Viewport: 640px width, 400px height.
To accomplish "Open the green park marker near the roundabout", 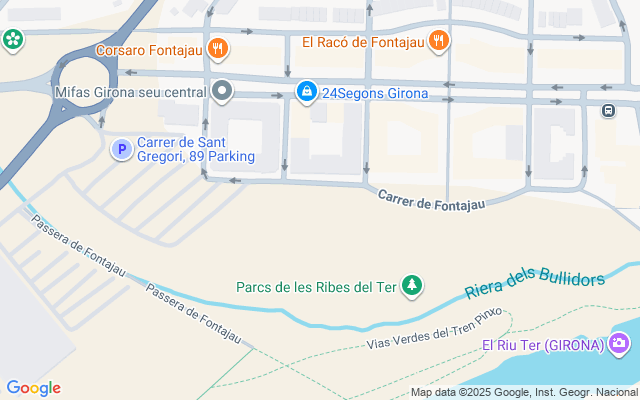I will [13, 38].
